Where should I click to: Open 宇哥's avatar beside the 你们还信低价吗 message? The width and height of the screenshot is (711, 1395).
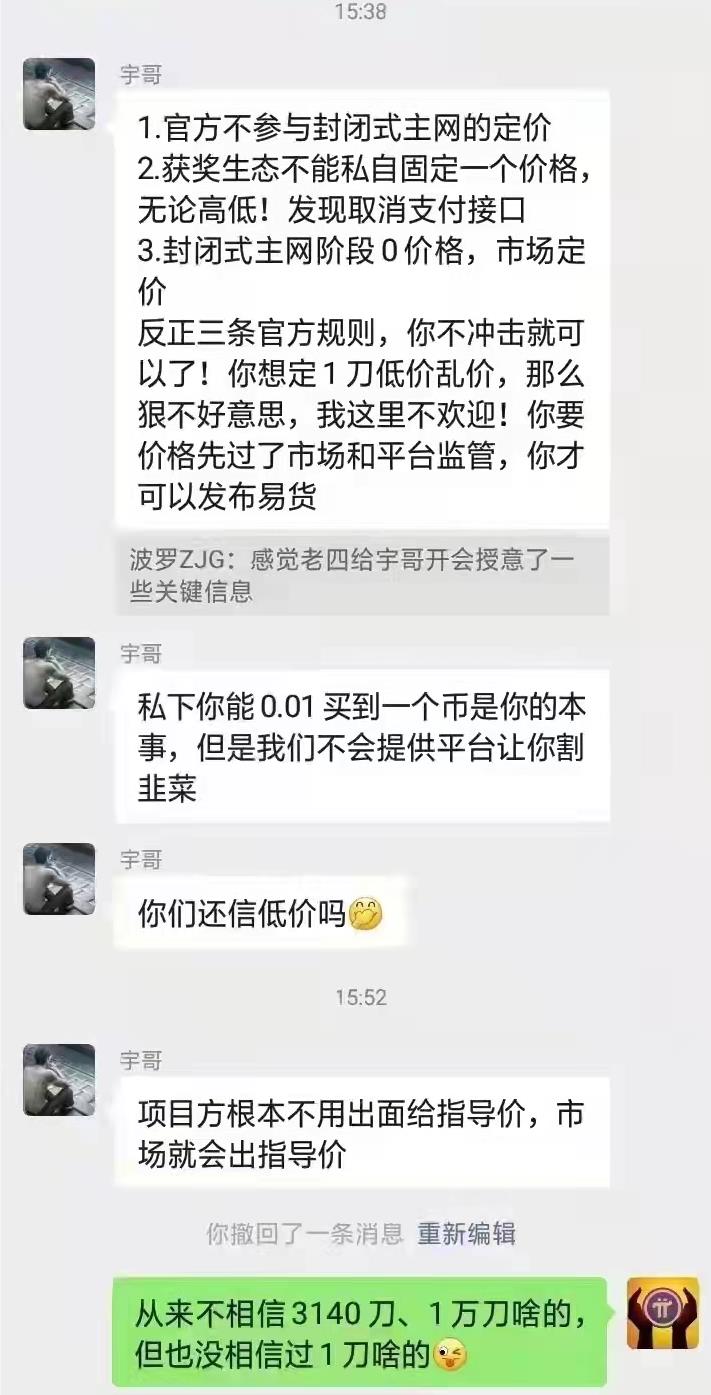coord(59,879)
